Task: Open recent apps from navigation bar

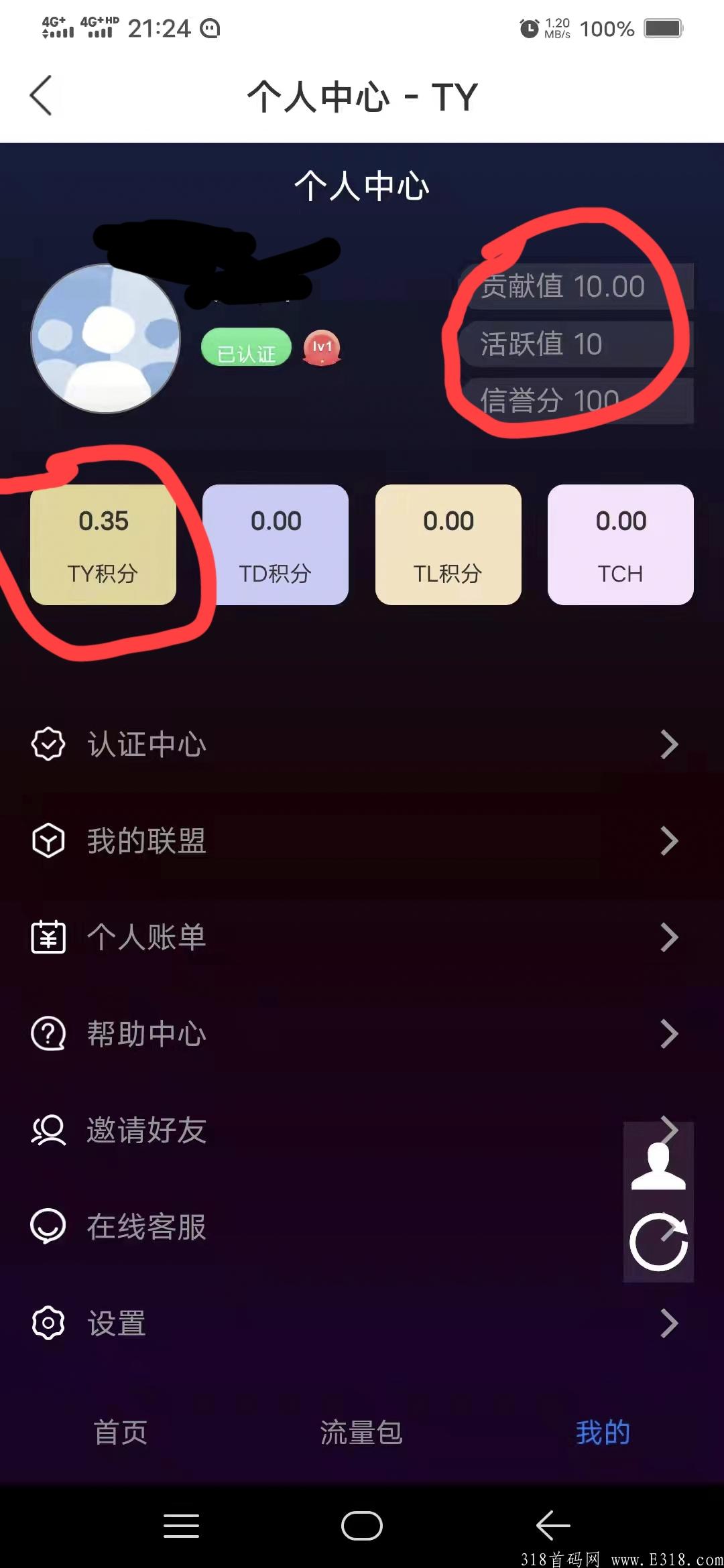Action: click(x=181, y=1526)
